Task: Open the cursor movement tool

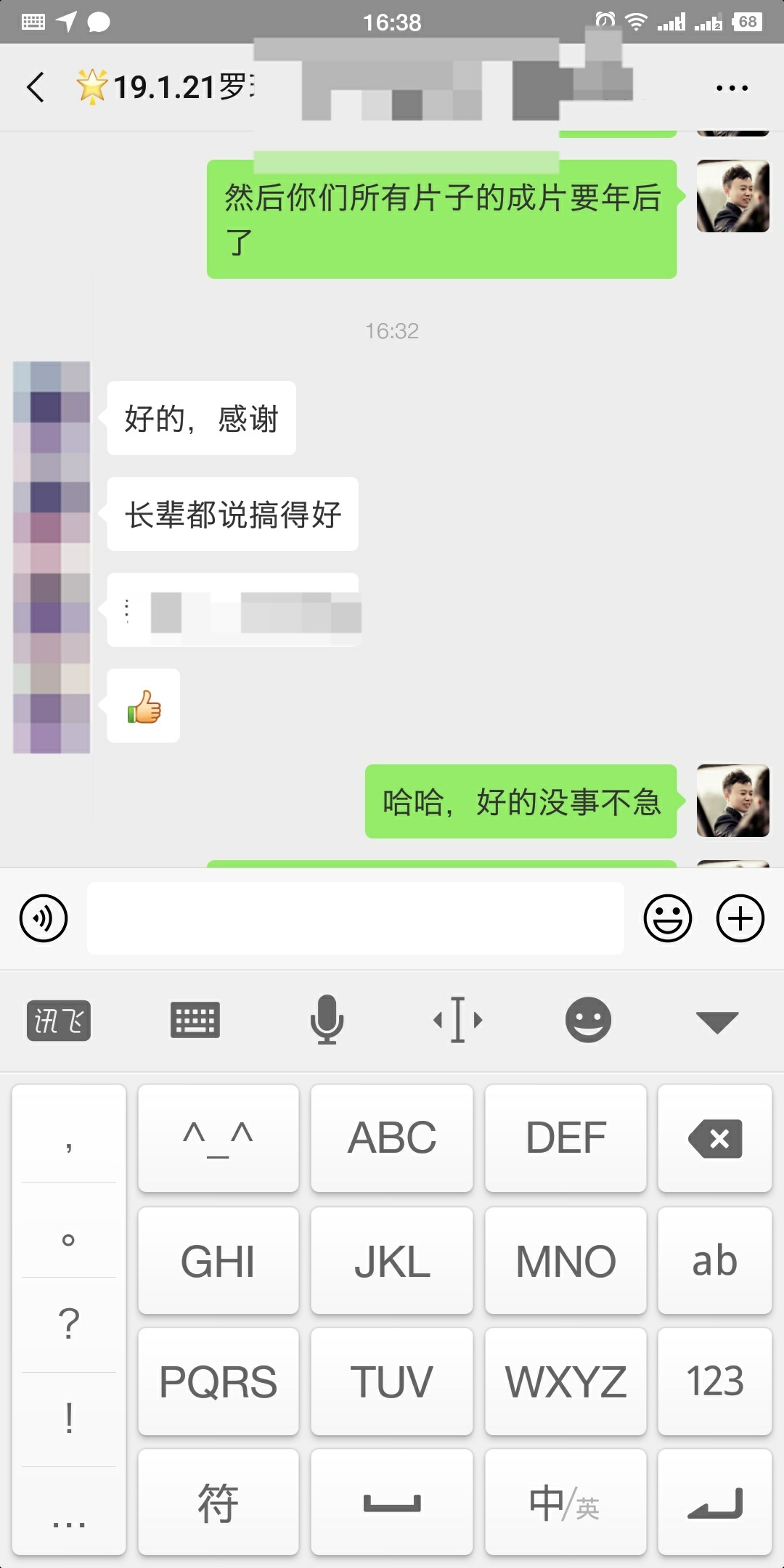Action: (x=458, y=1020)
